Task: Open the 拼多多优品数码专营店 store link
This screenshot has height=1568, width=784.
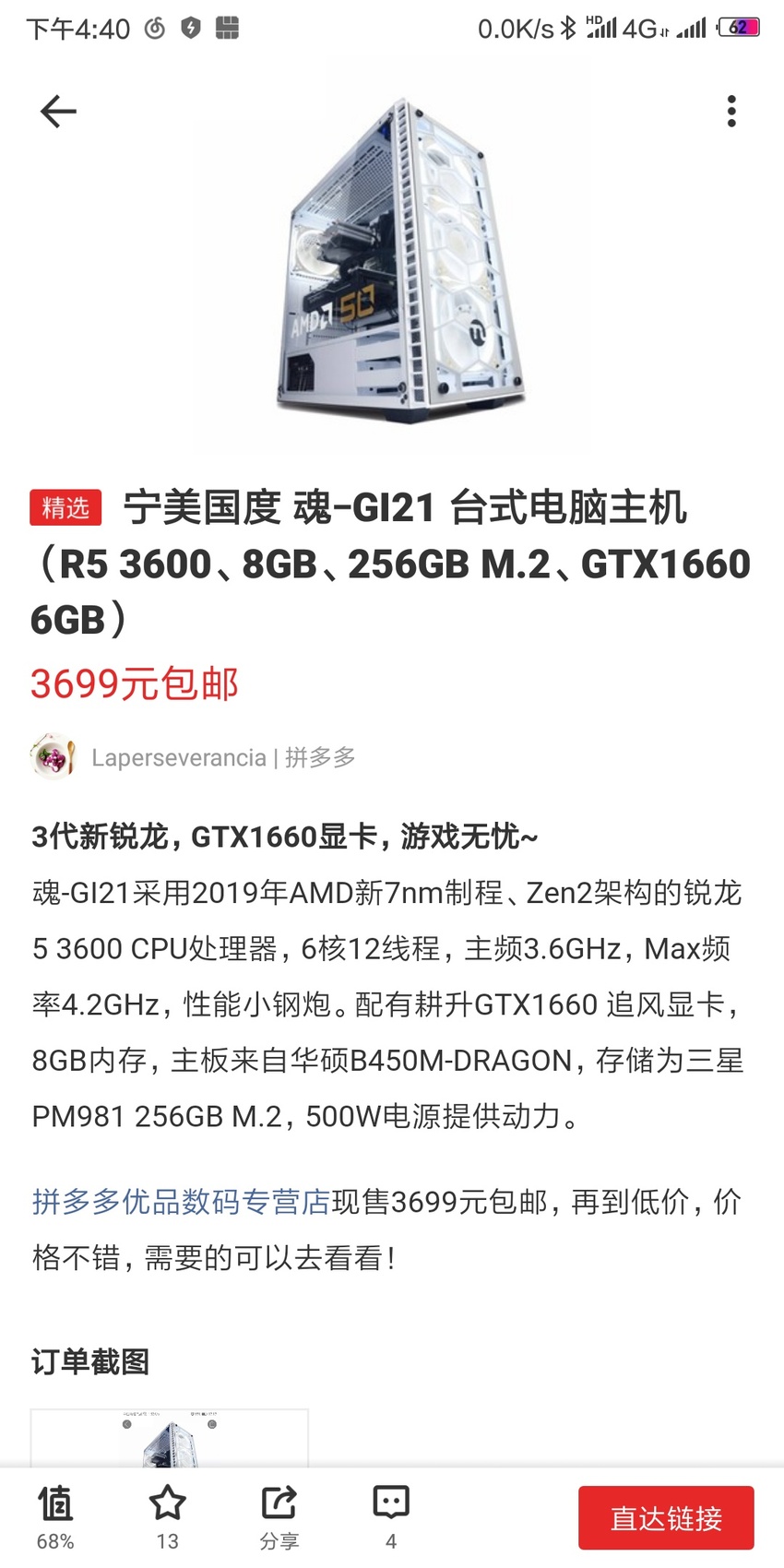Action: pyautogui.click(x=181, y=1202)
